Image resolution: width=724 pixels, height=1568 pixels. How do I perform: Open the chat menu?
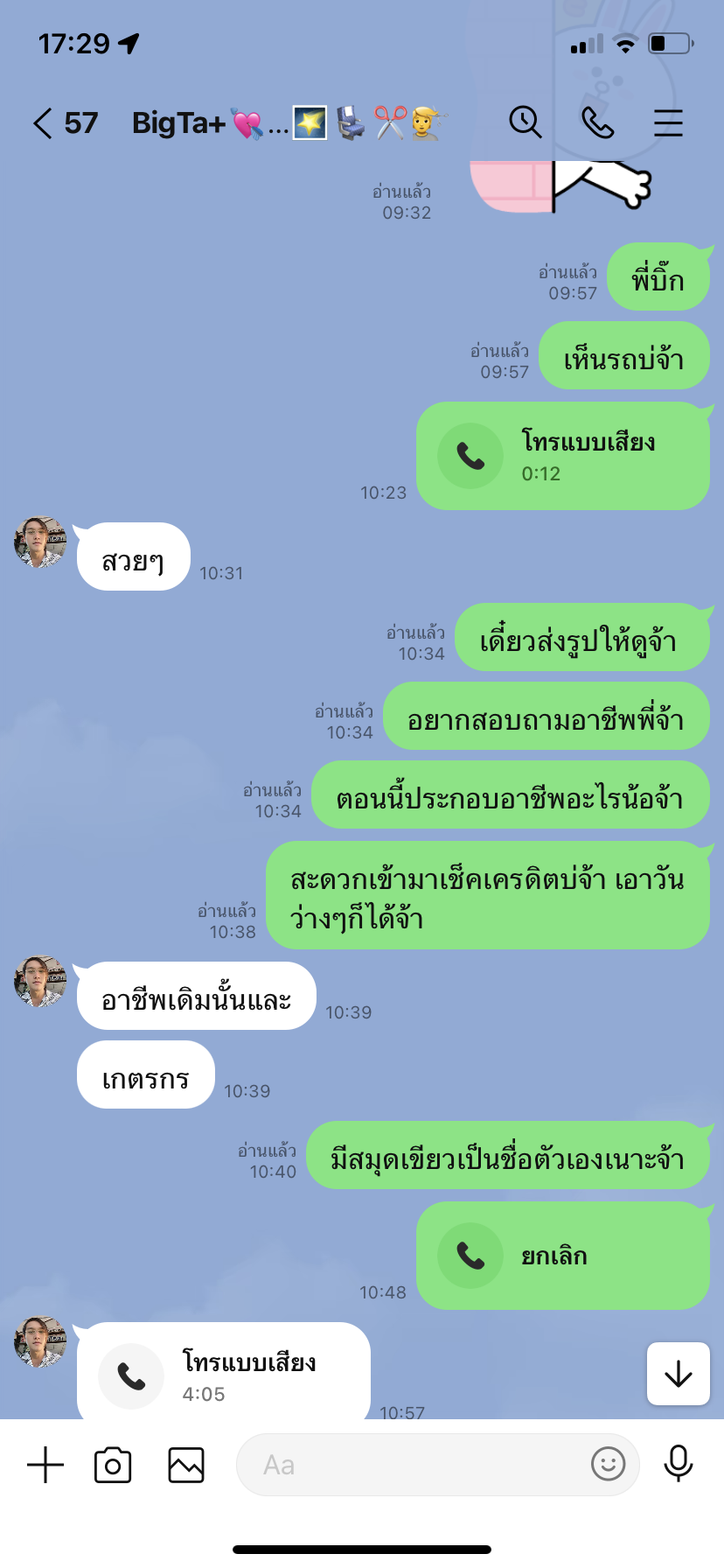668,122
